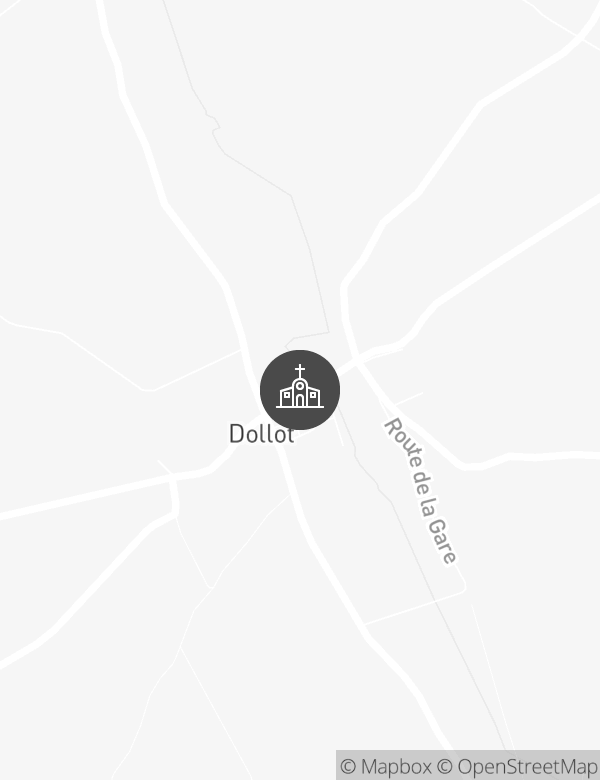Open the OpenStreetMap attribution link
Image resolution: width=600 pixels, height=780 pixels.
point(520,767)
